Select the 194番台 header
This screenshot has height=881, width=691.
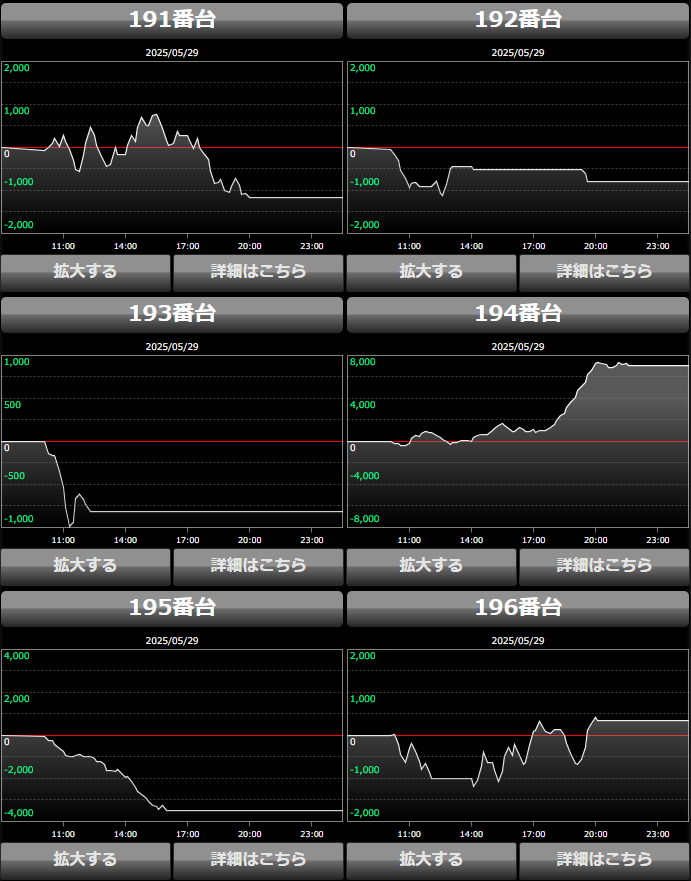[x=518, y=314]
